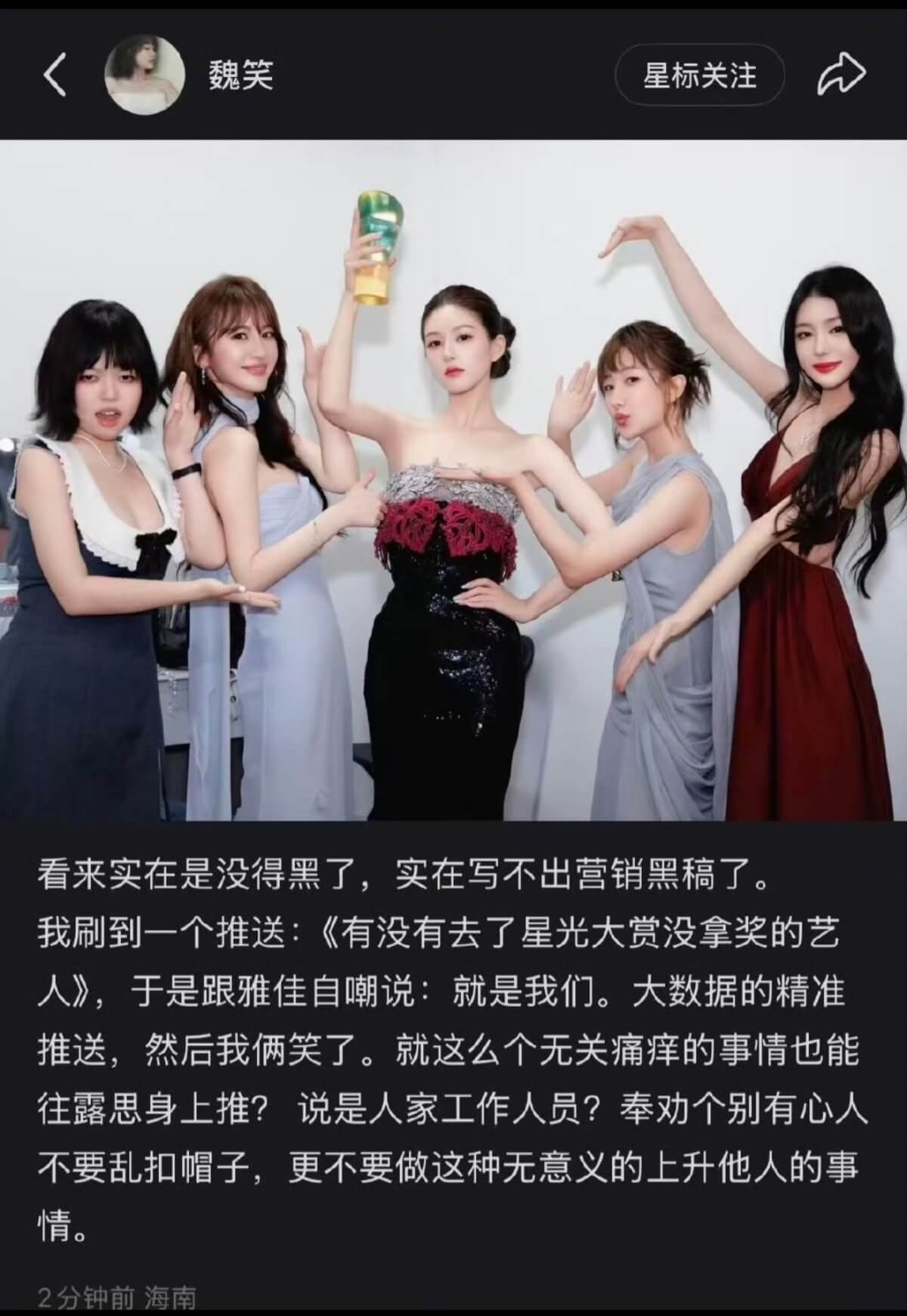Open 魏笑's profile avatar
Viewport: 907px width, 1316px height.
click(x=144, y=76)
